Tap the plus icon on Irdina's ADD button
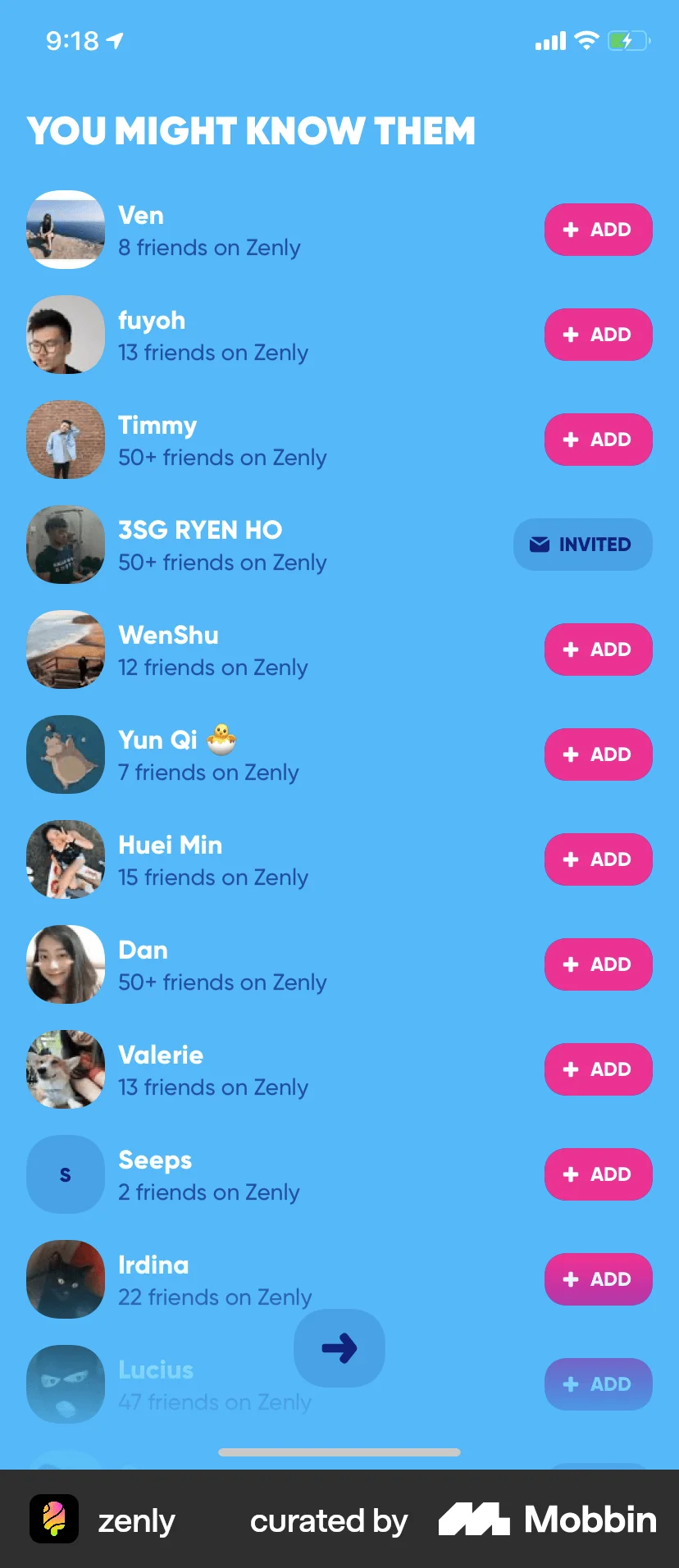 (572, 1279)
